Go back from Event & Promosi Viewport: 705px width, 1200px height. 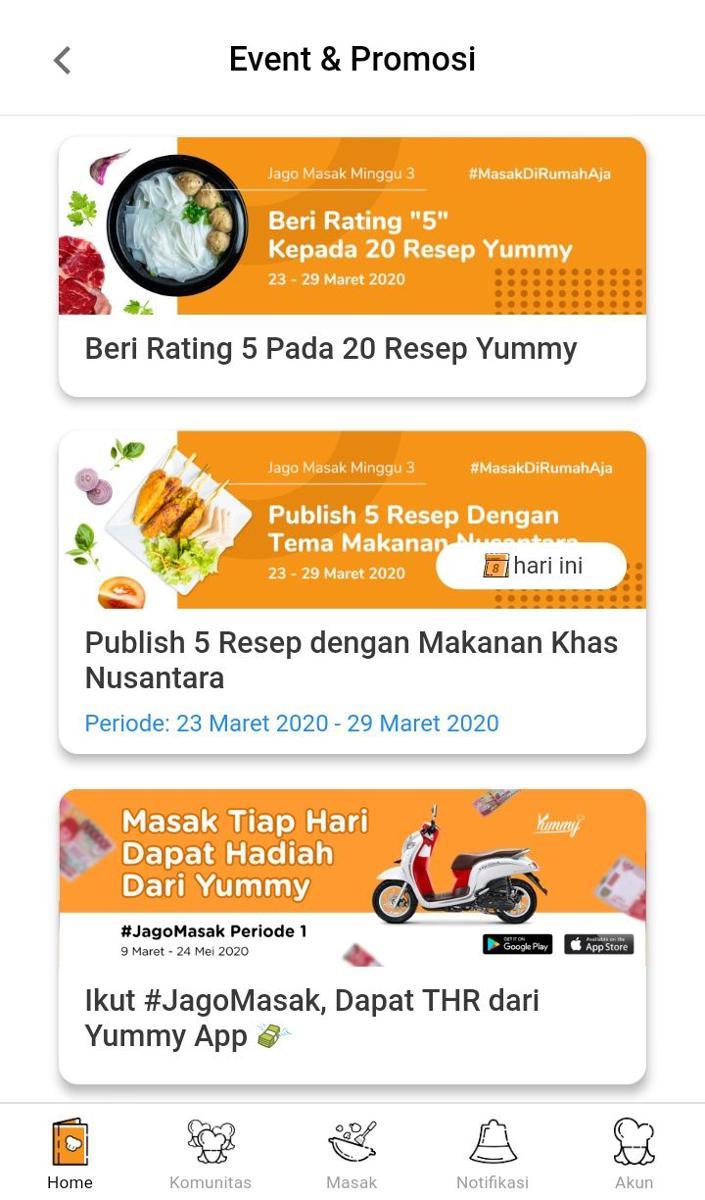[62, 60]
